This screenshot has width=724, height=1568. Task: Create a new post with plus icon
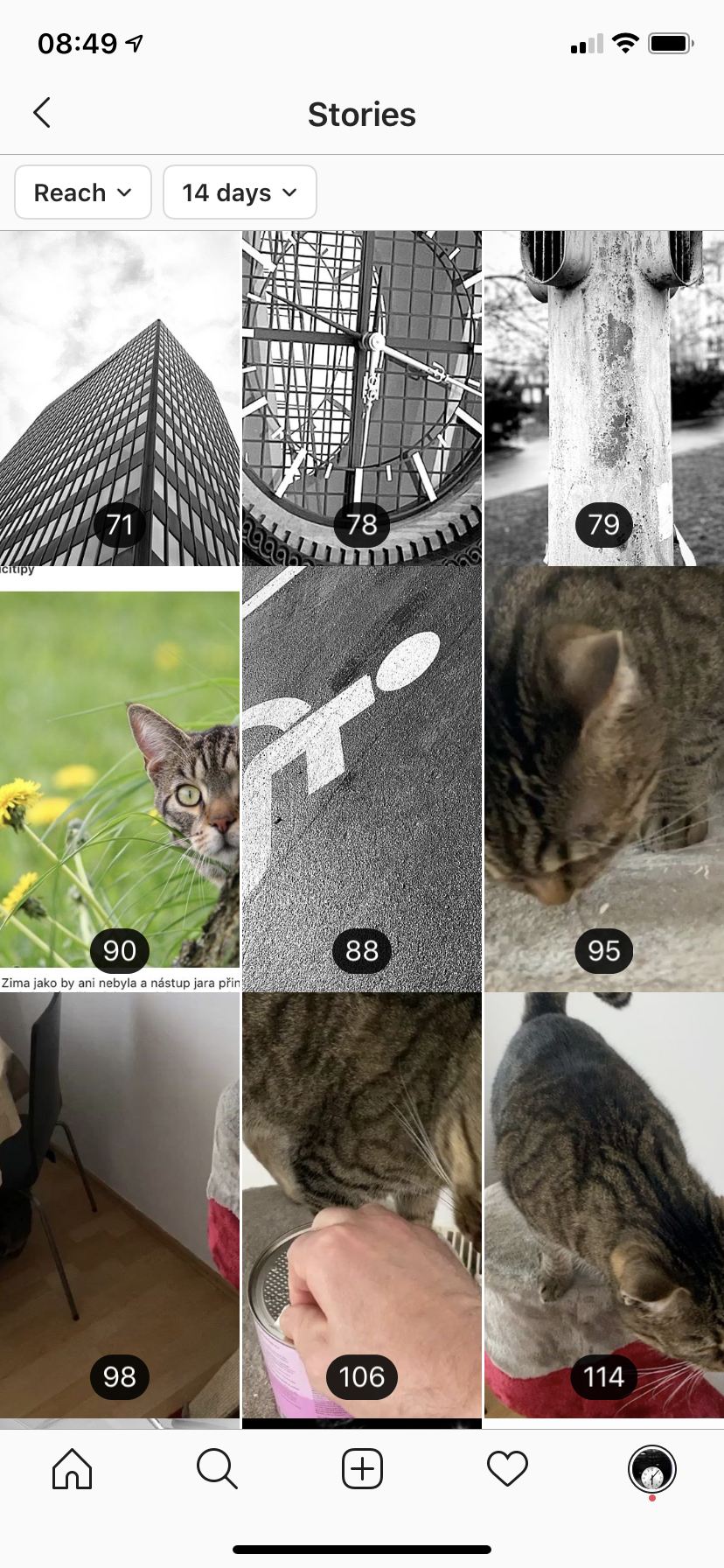362,1468
